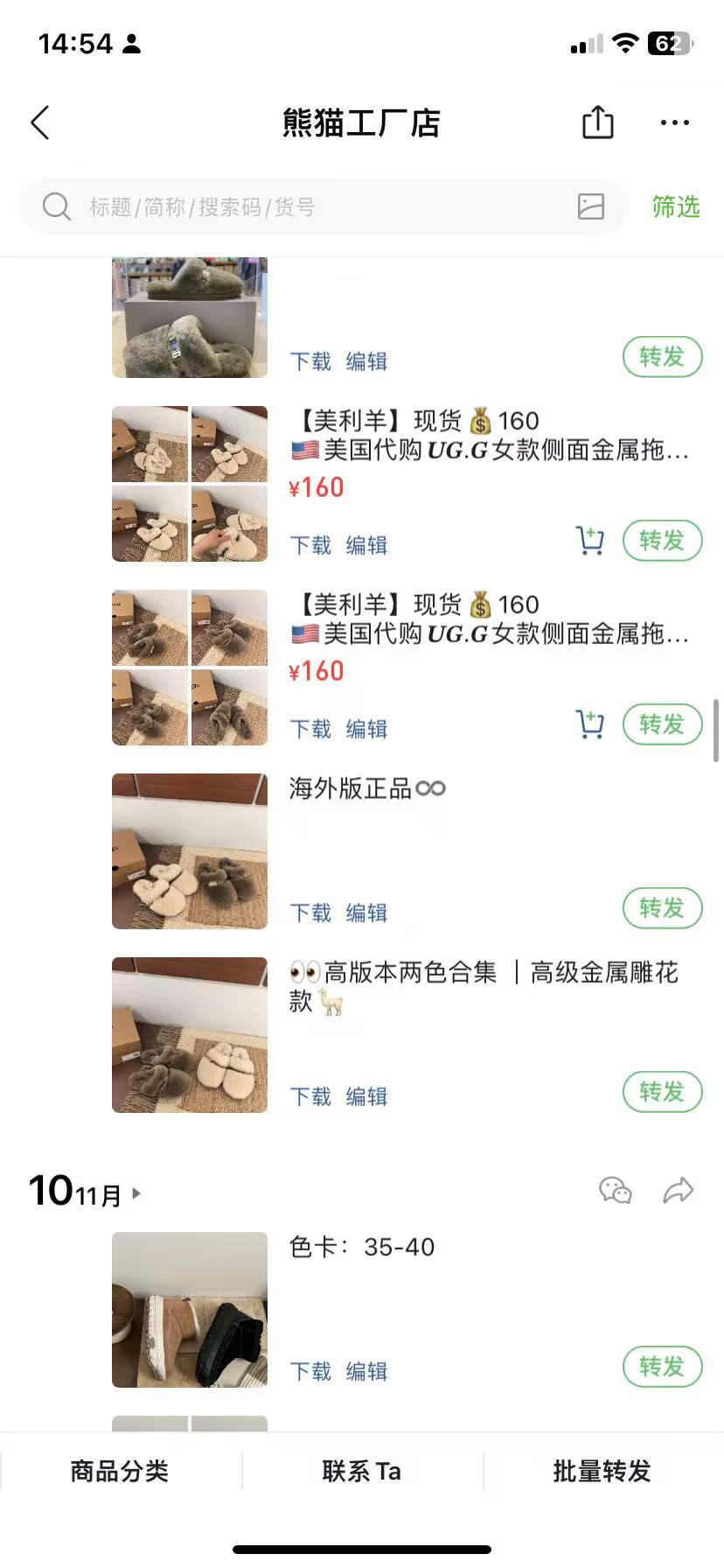
Task: Tap 转发 for 海外版正品 item
Action: point(662,908)
